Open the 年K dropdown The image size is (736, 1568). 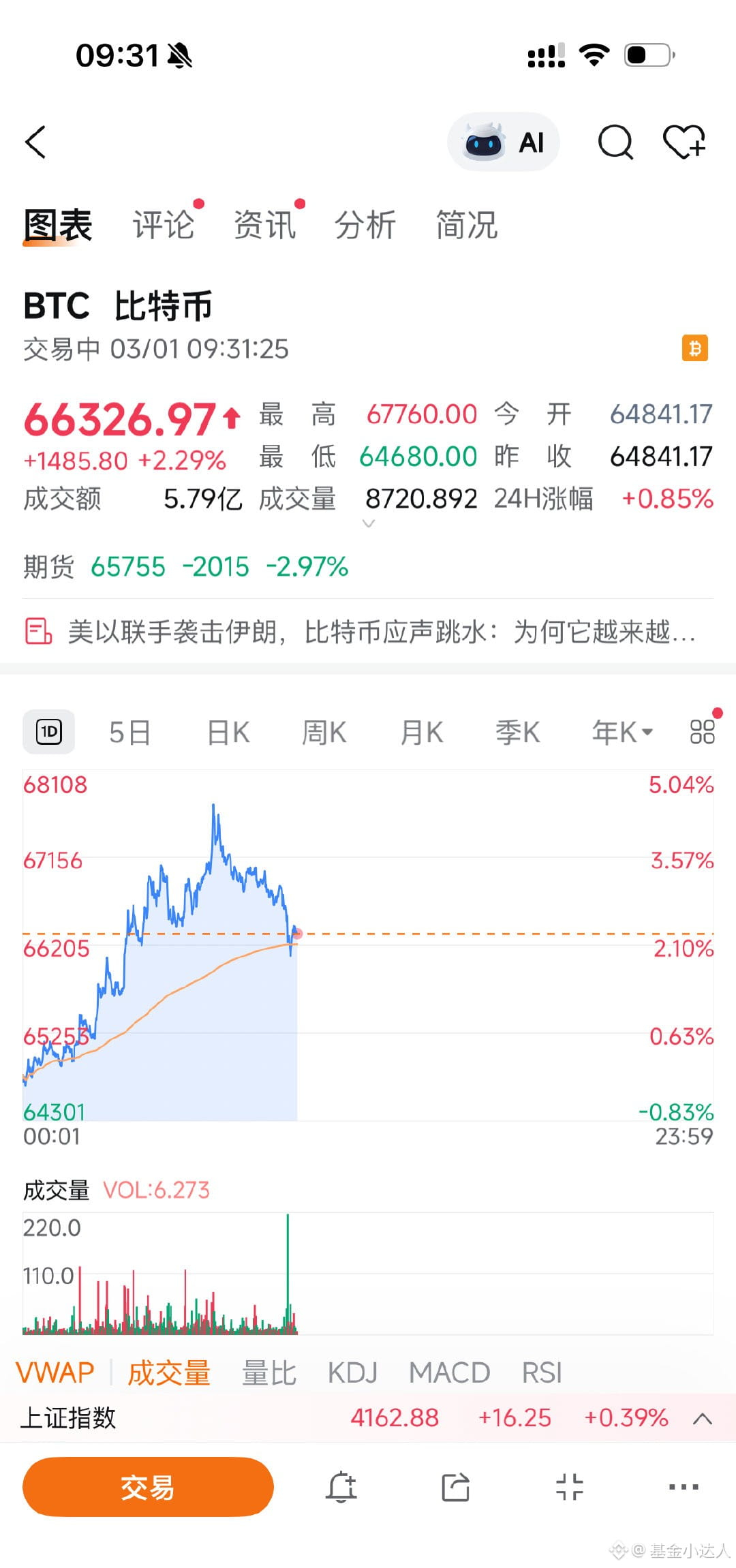(622, 733)
